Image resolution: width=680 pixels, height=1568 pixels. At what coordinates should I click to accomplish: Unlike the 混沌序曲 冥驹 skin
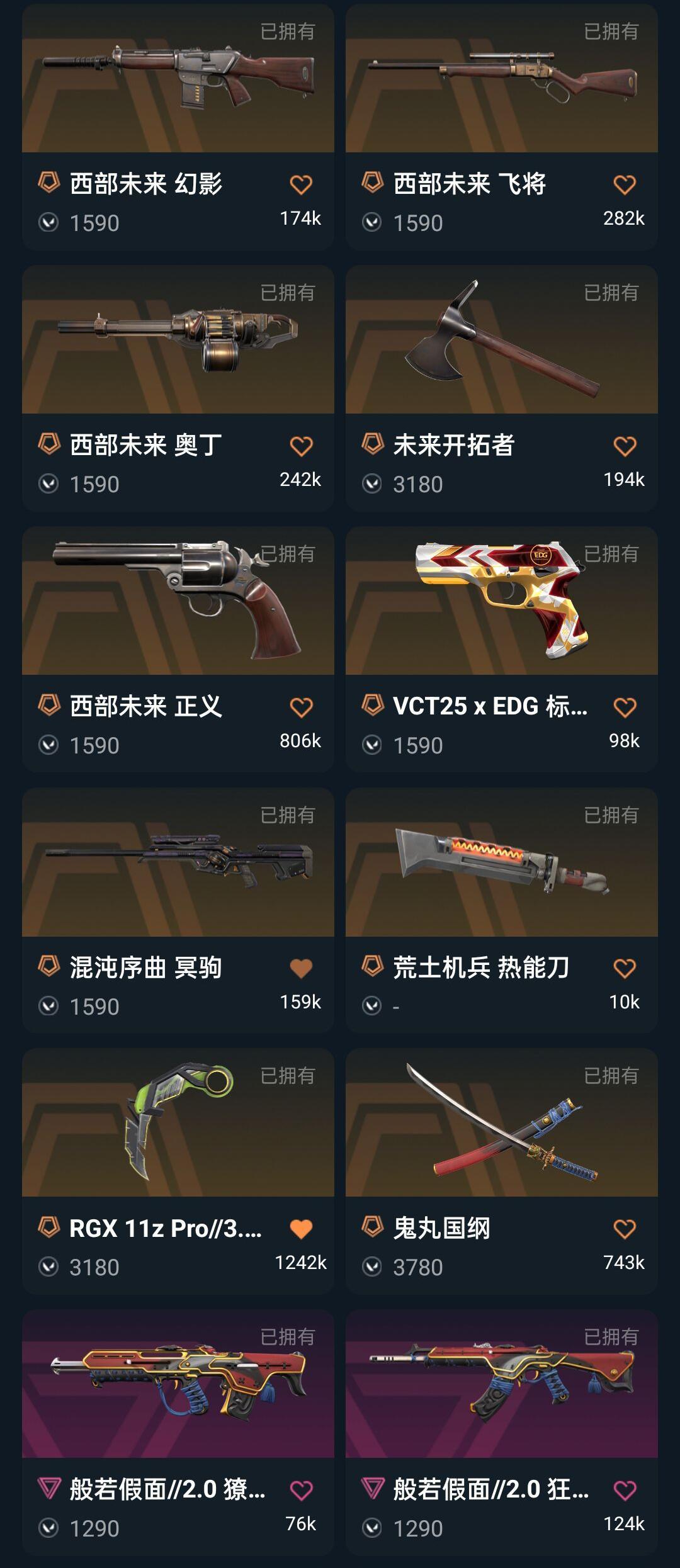[x=301, y=968]
